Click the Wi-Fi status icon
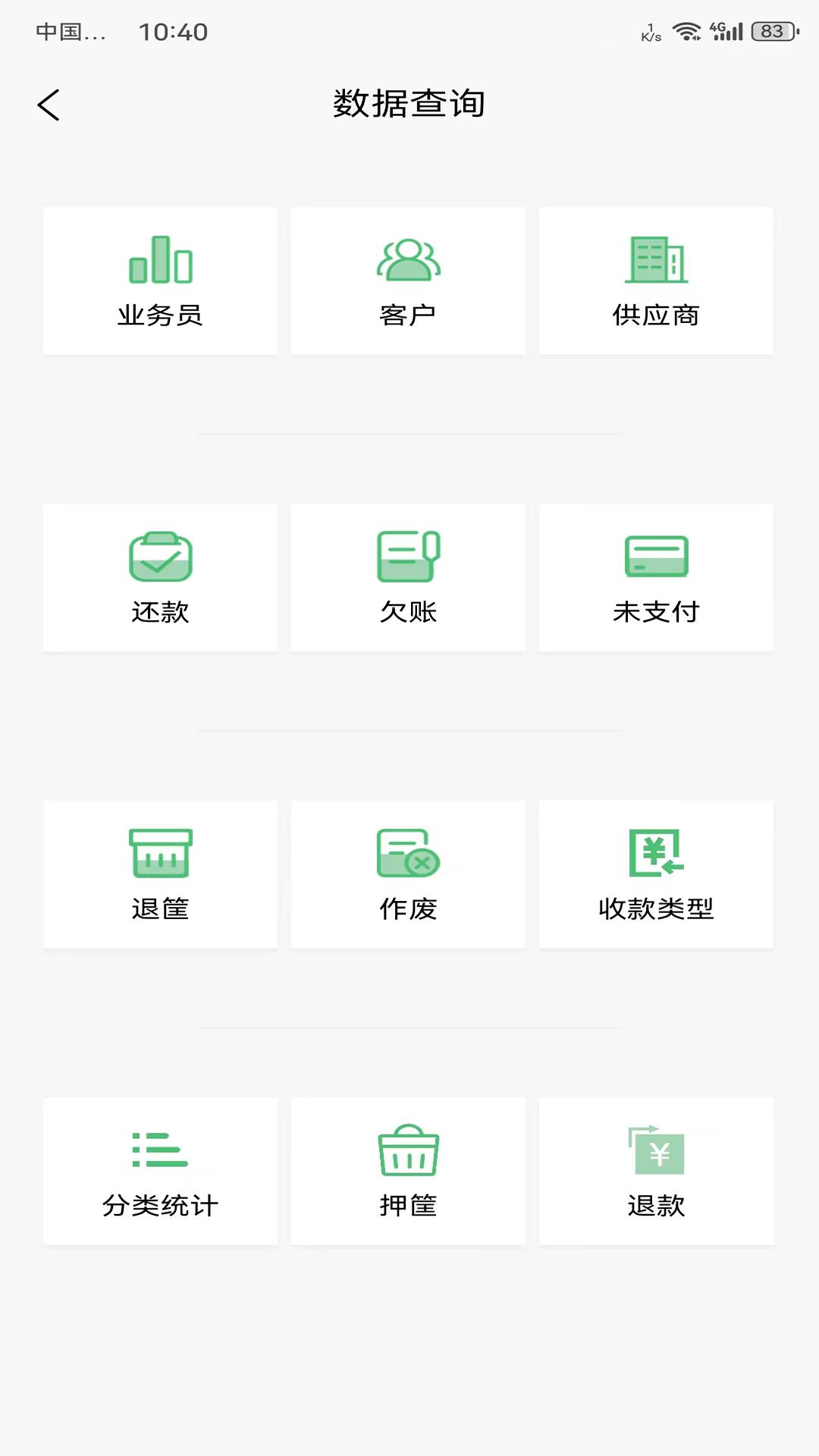 coord(686,30)
